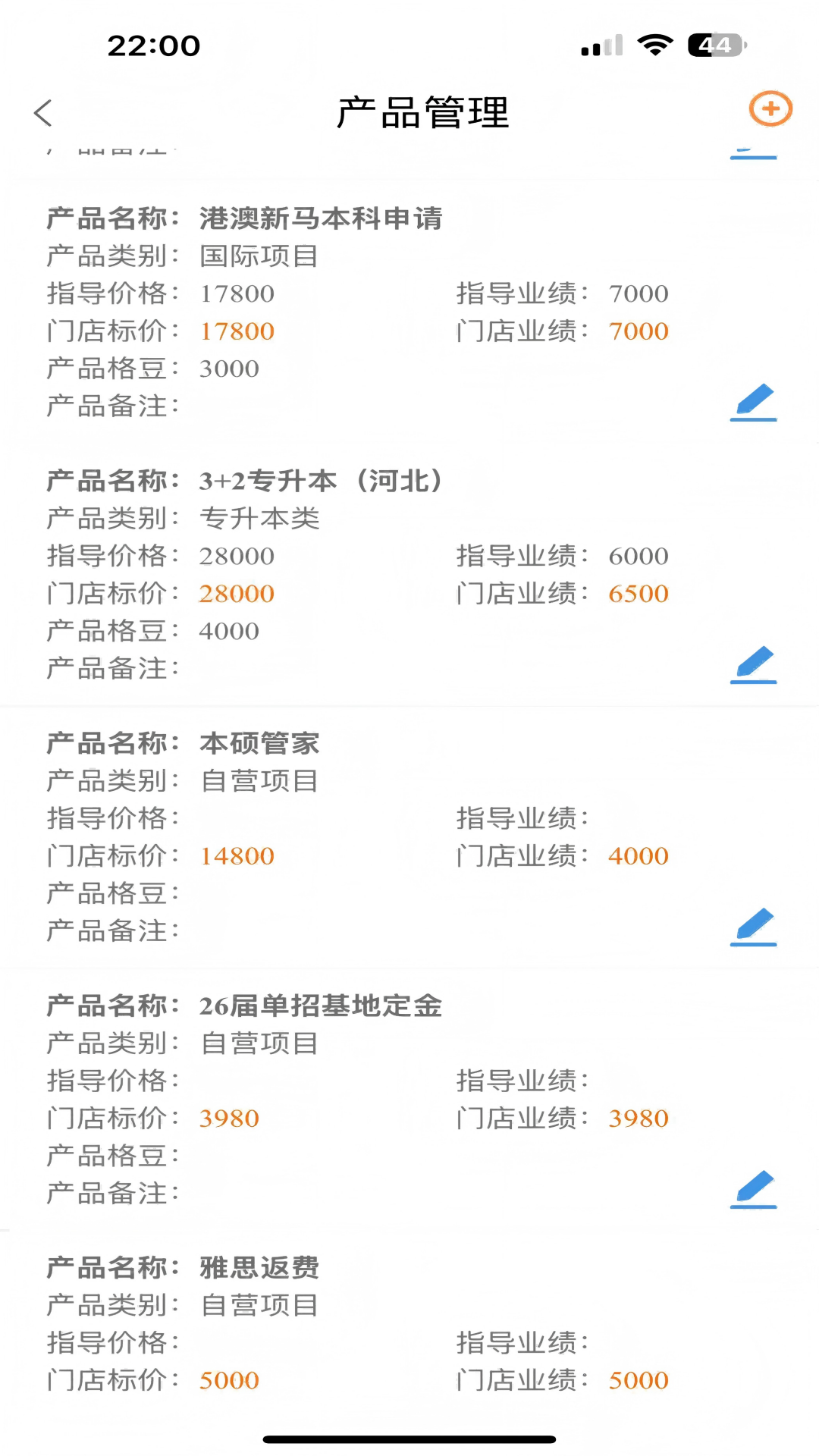
Task: Tap cellular signal indicator
Action: (x=598, y=45)
